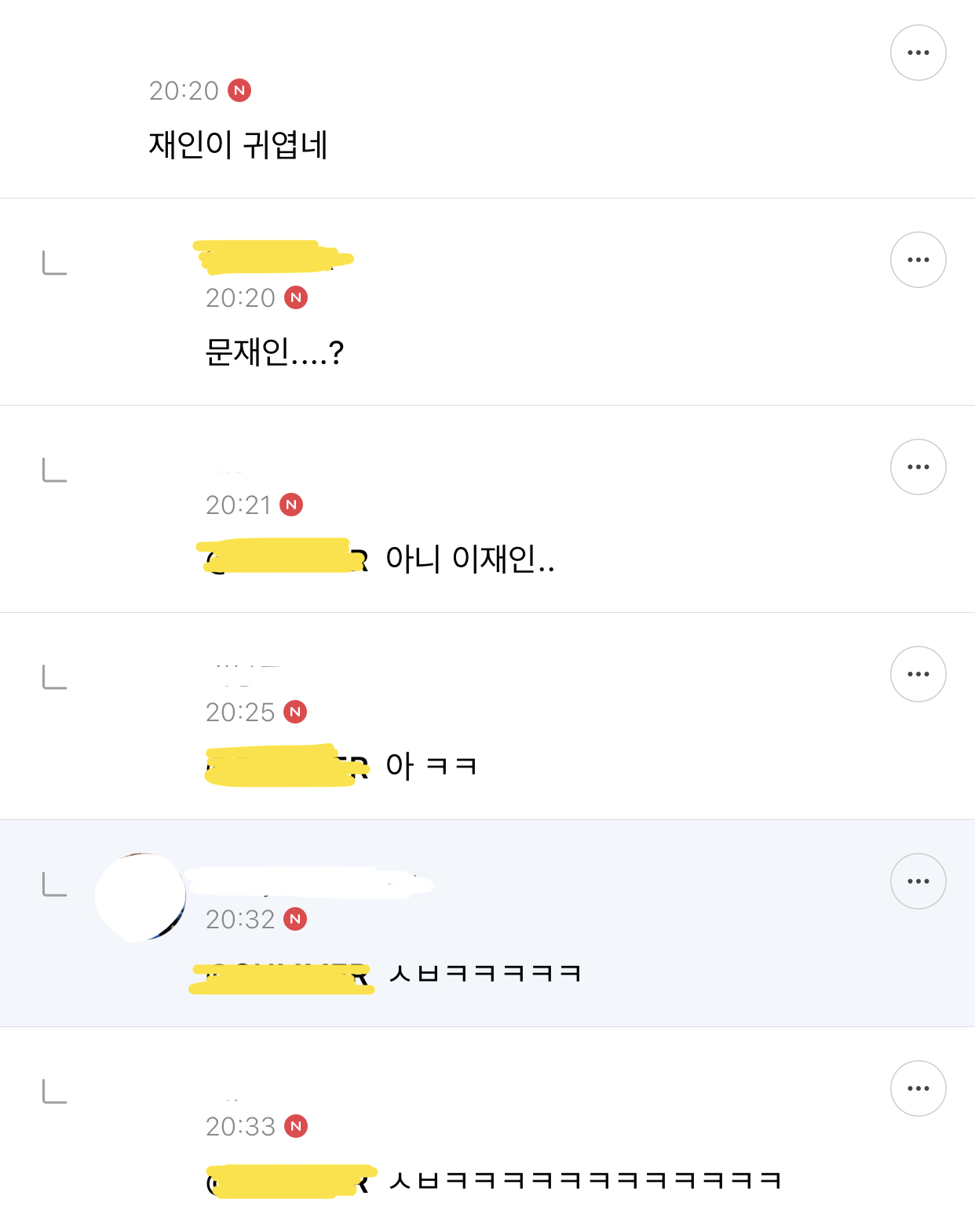Click the reply indent marker on the "문재인....?" comment

(53, 263)
